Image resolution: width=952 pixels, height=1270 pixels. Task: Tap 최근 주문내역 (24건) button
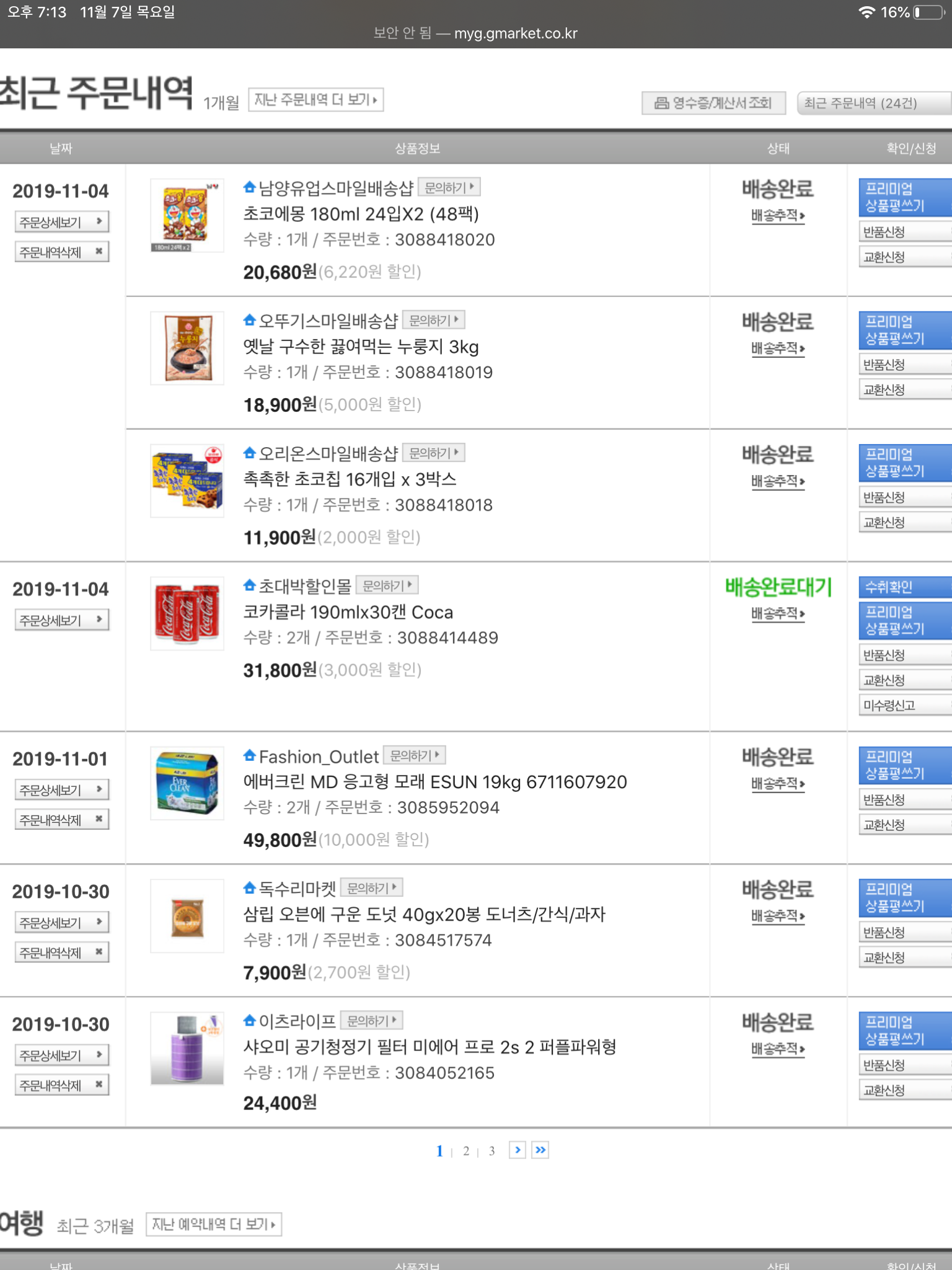click(x=873, y=103)
